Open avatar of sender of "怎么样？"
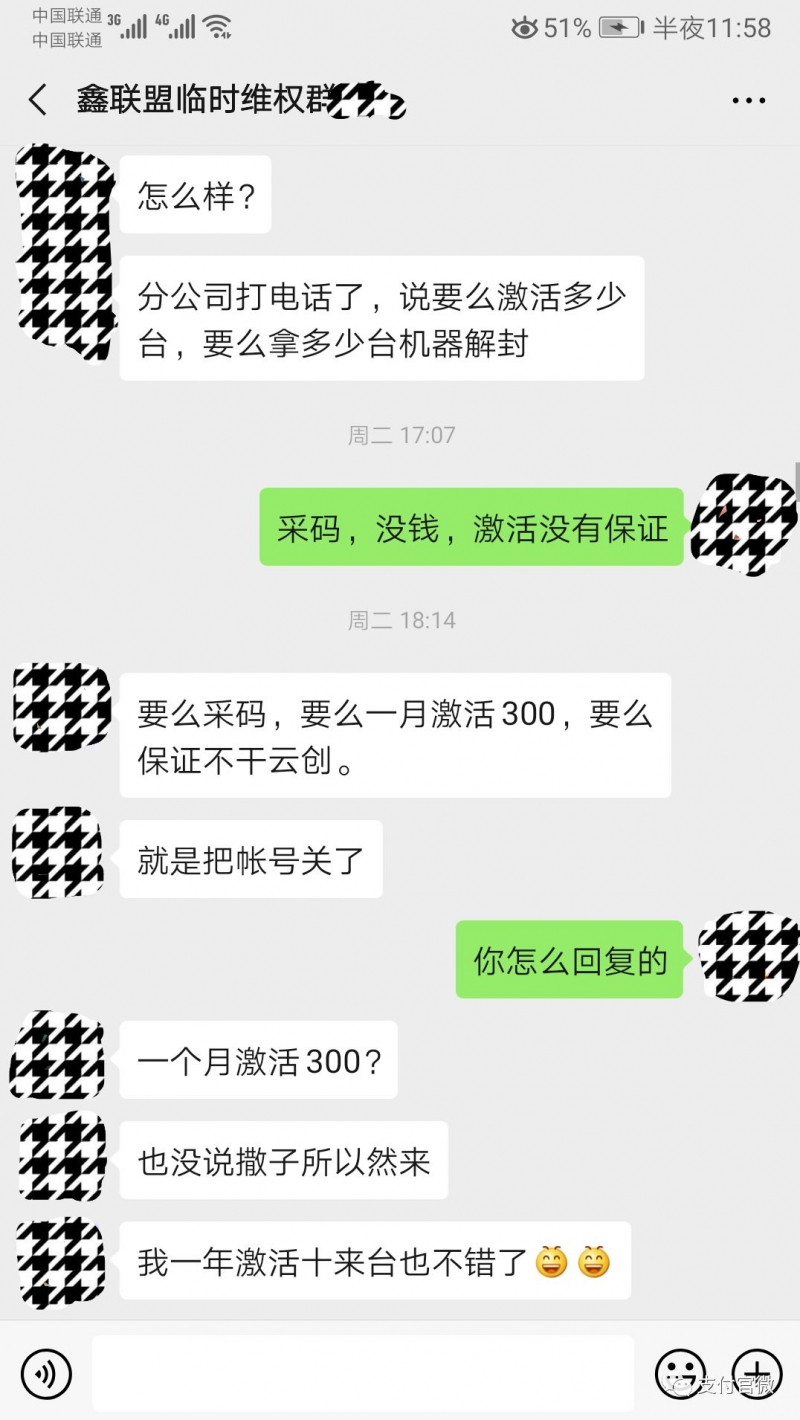 coord(62,196)
